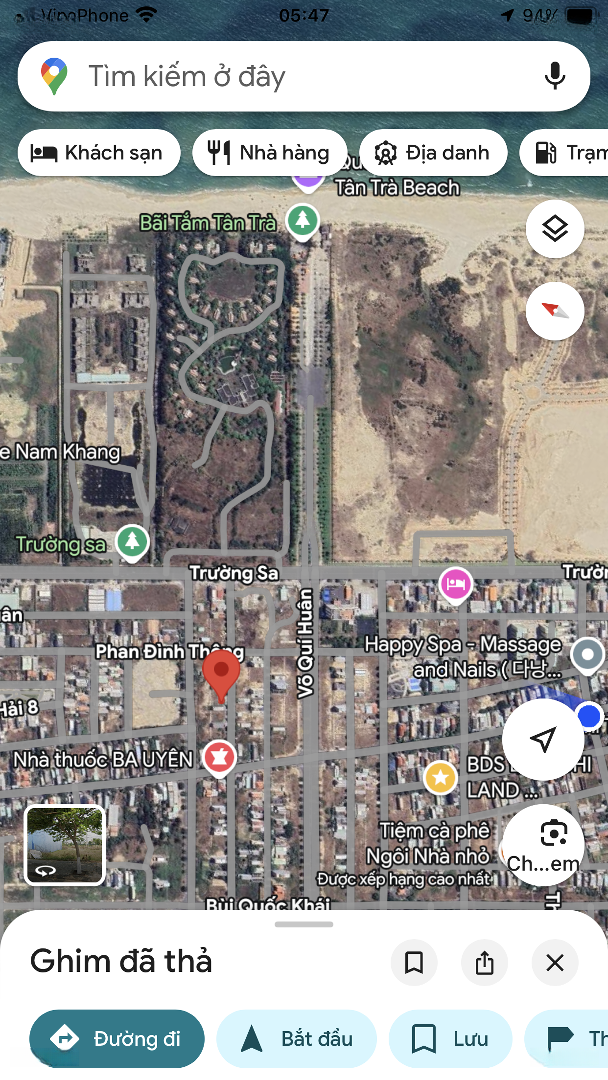608x1080 pixels.
Task: Select the Bãi Tắm Tân Trà marker
Action: click(x=301, y=220)
